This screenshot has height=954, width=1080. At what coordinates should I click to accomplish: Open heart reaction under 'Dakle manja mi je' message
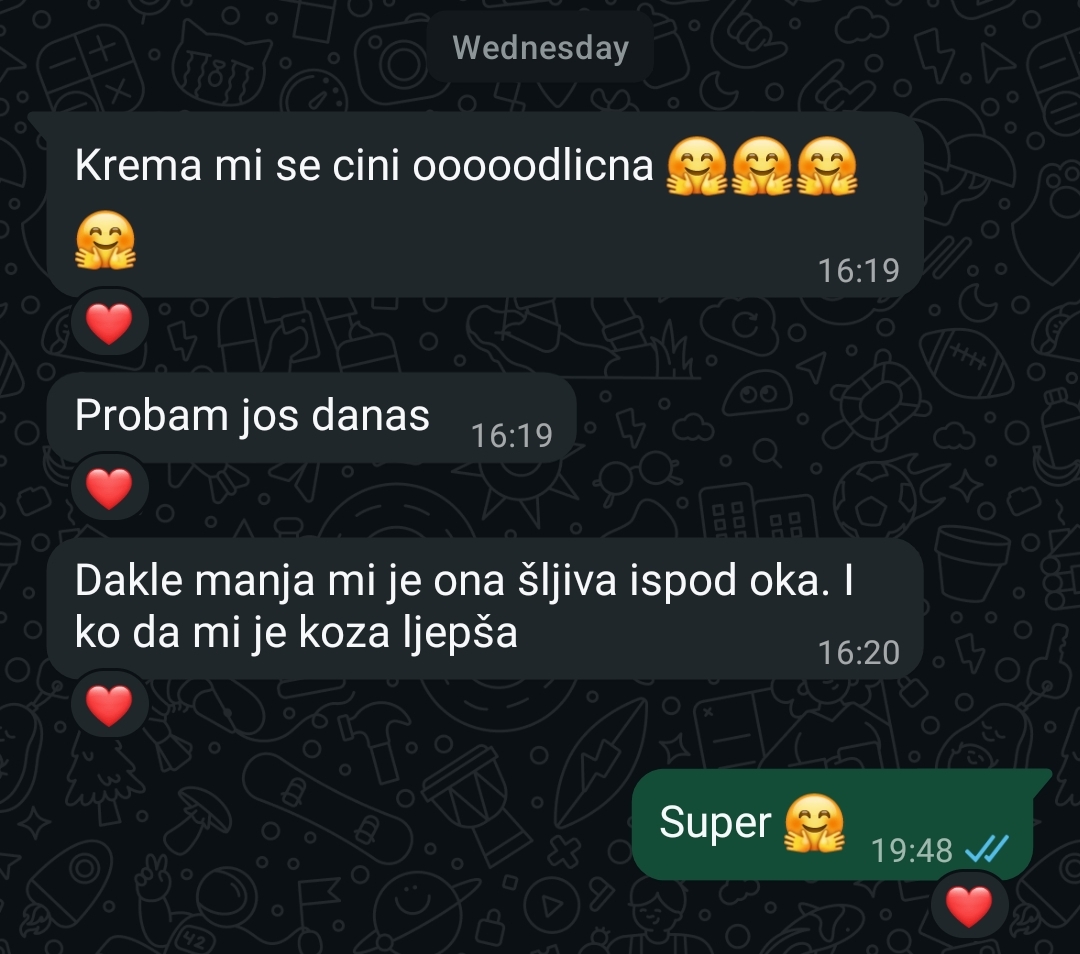[109, 706]
